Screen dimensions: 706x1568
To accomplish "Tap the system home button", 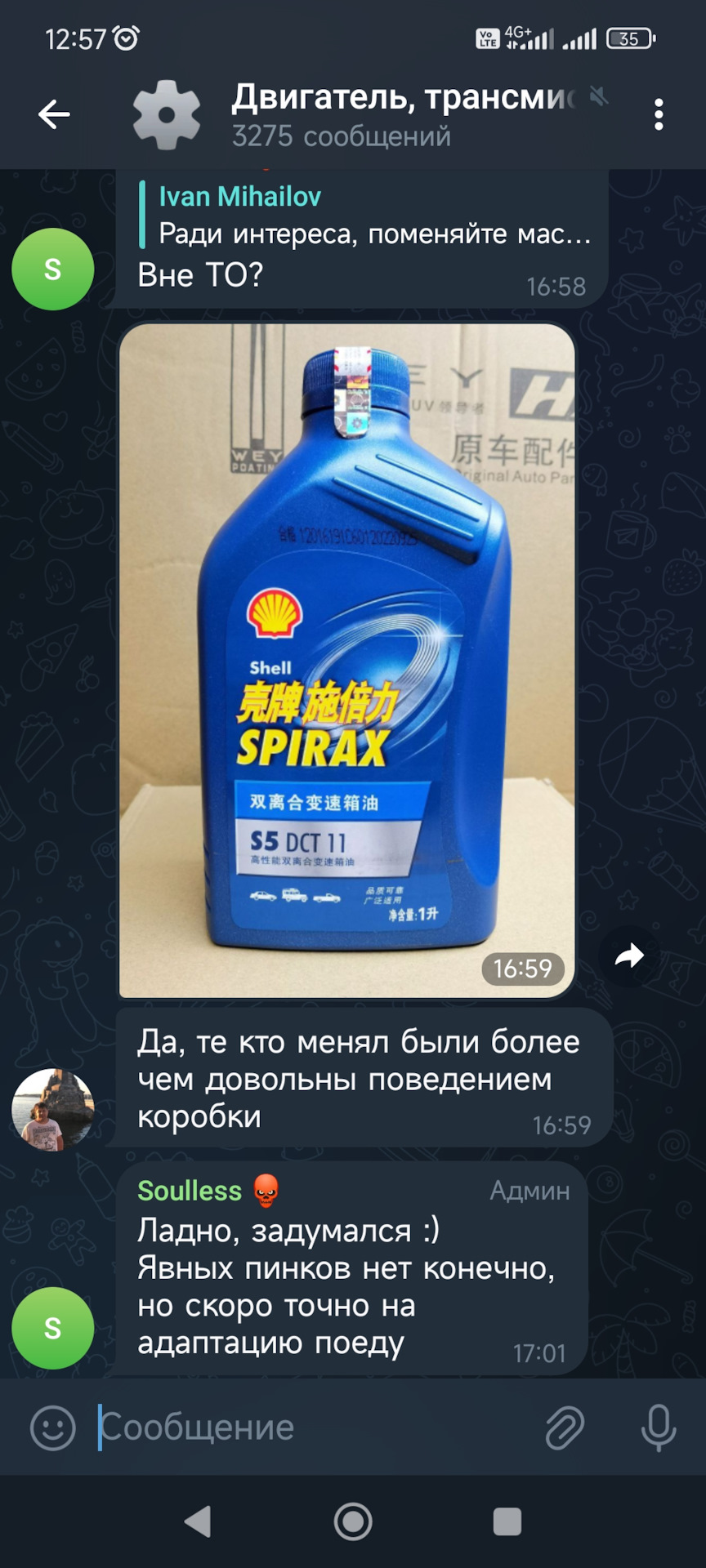I will (353, 1521).
